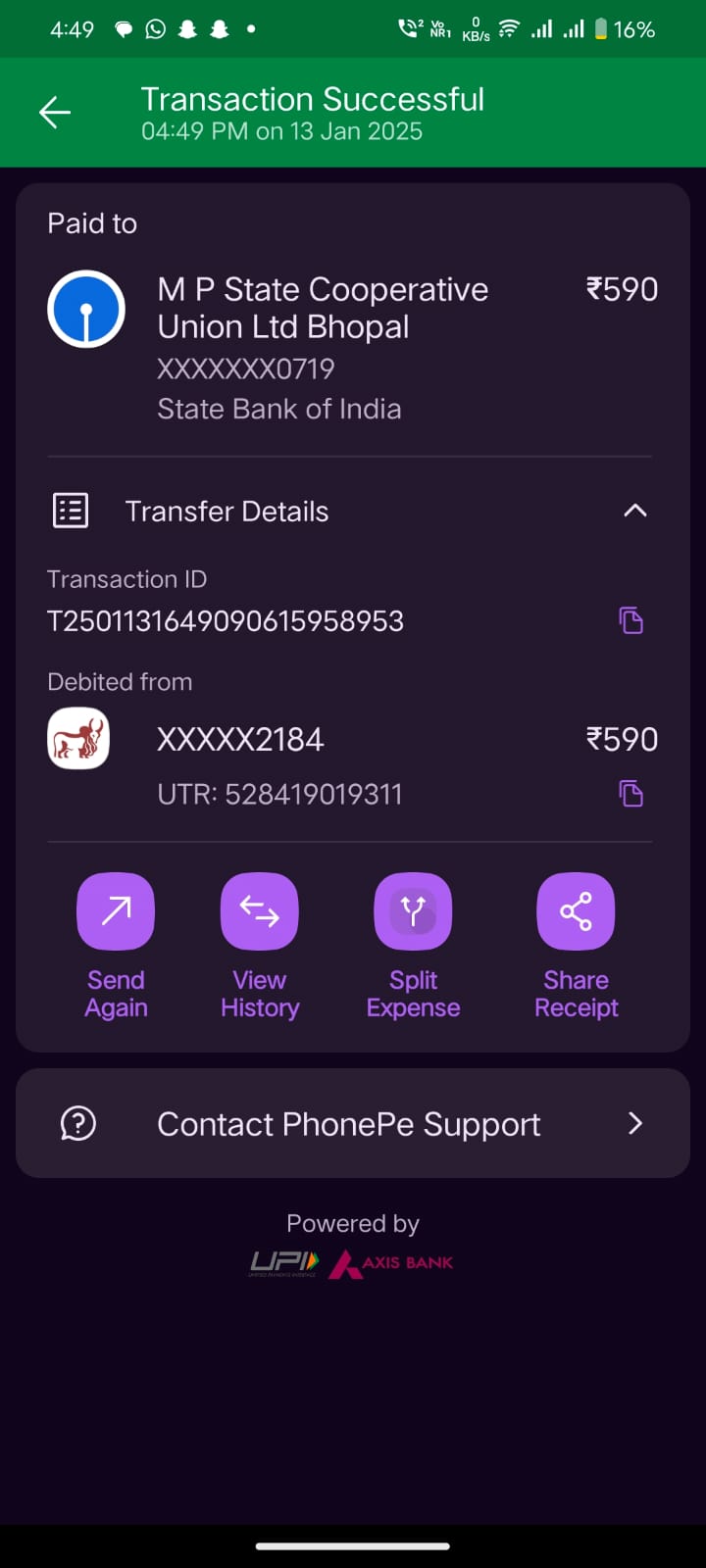This screenshot has height=1568, width=706.
Task: Copy the UTR number
Action: pos(631,794)
